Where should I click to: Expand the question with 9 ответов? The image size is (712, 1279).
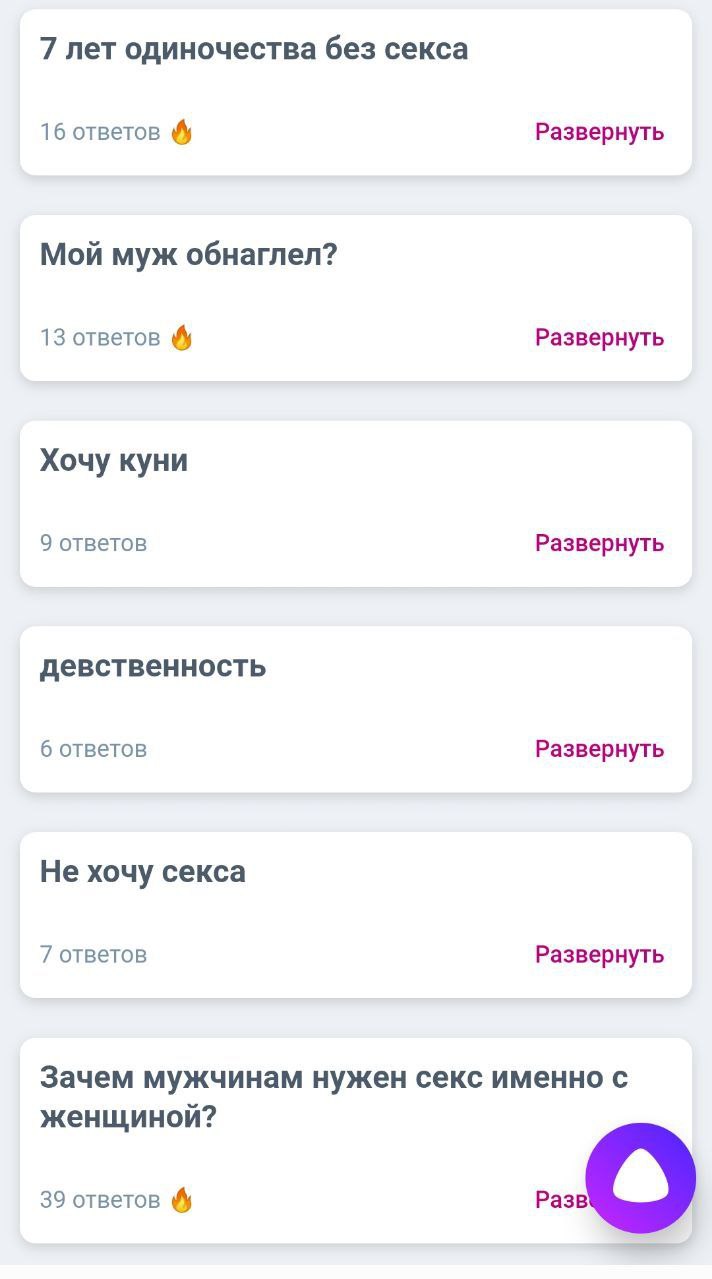[x=599, y=543]
